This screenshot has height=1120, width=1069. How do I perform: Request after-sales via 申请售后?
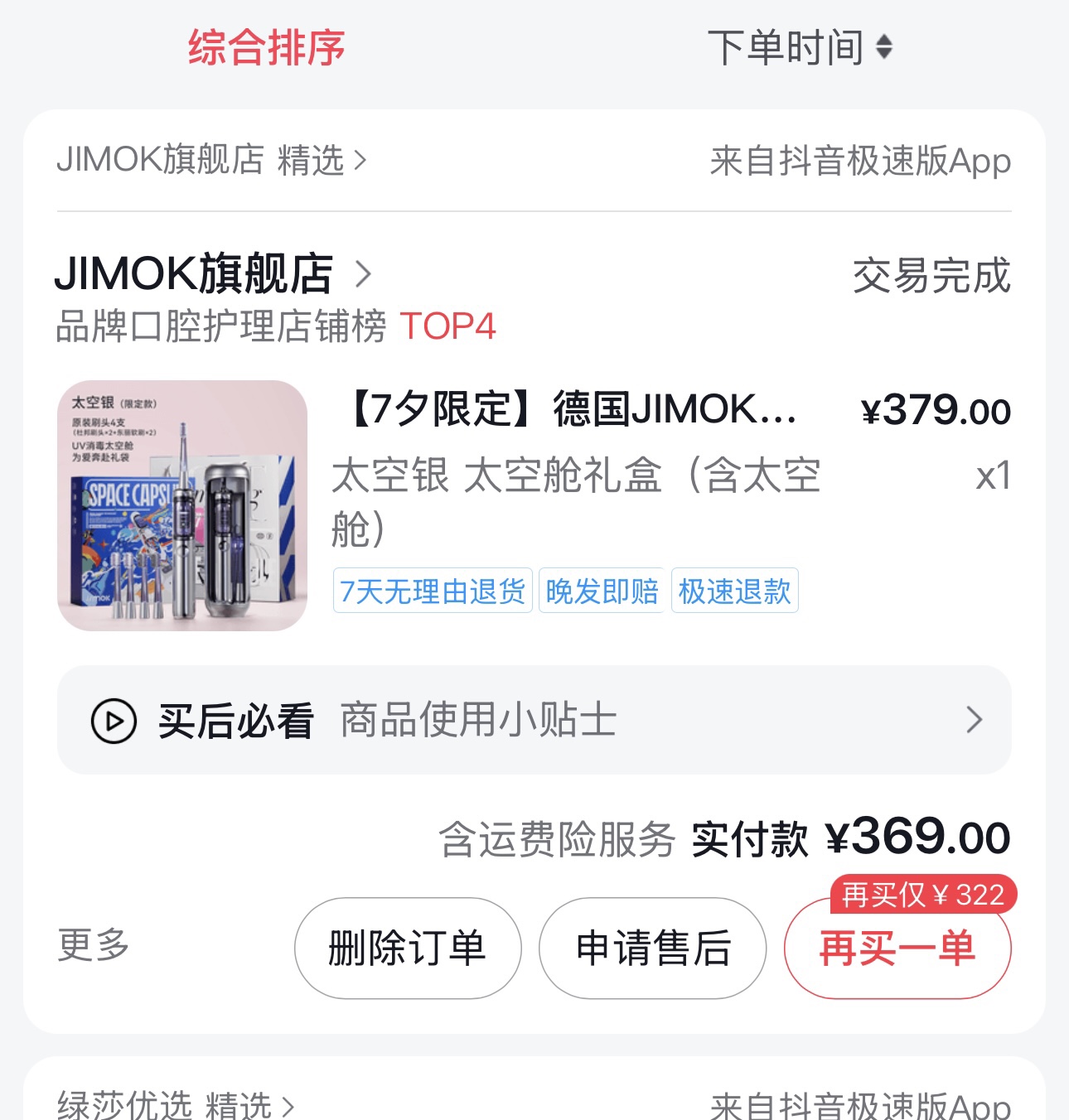point(653,949)
